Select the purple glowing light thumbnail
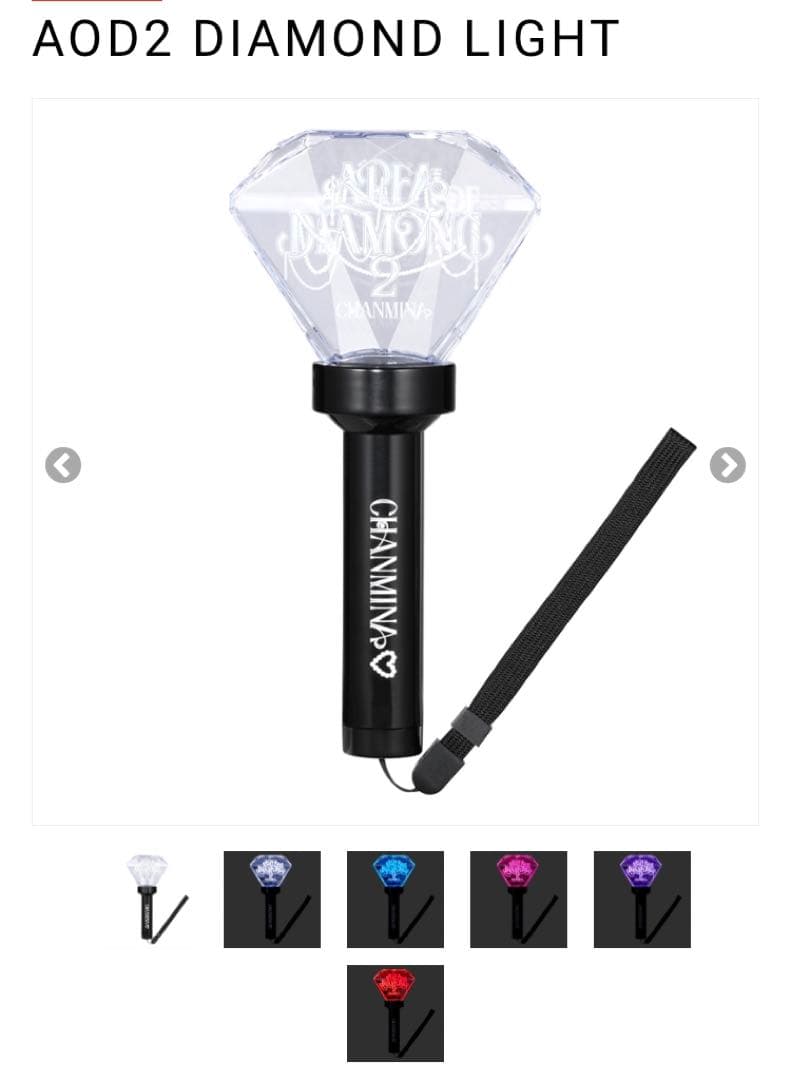 point(642,899)
